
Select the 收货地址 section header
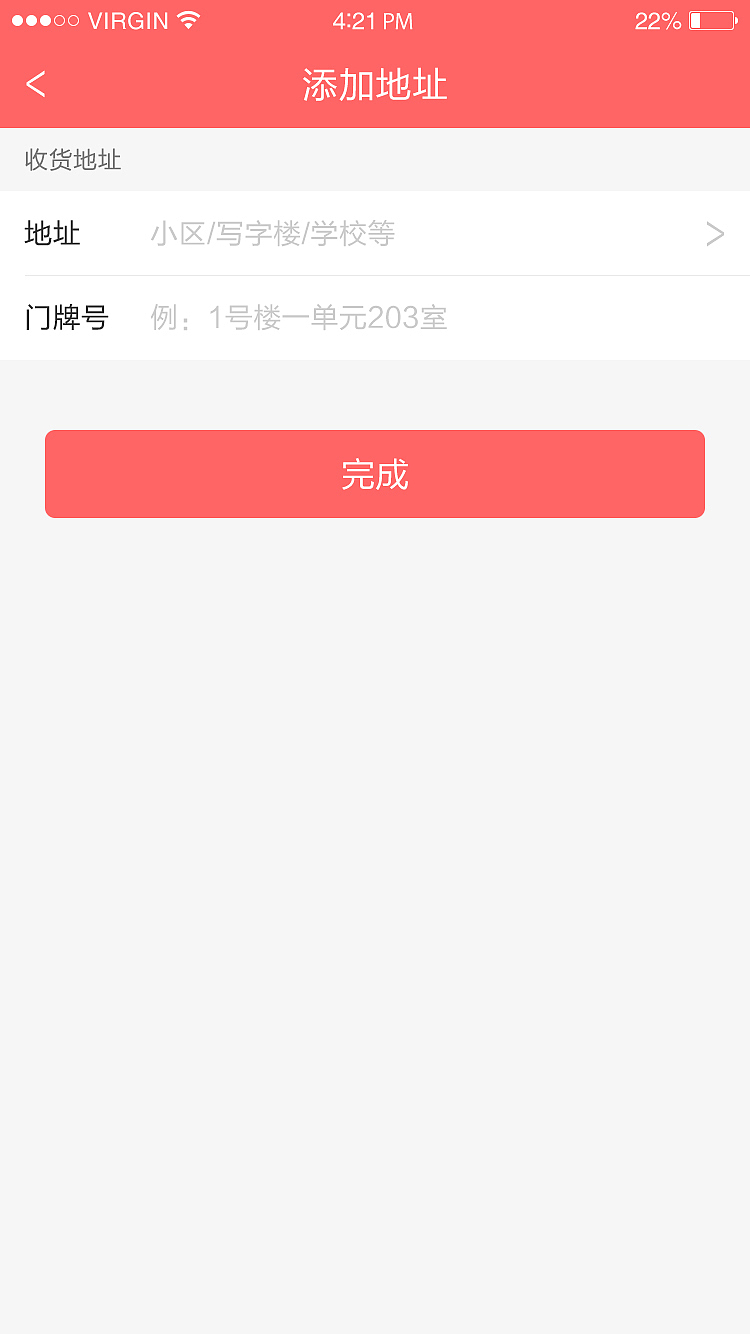[x=72, y=160]
